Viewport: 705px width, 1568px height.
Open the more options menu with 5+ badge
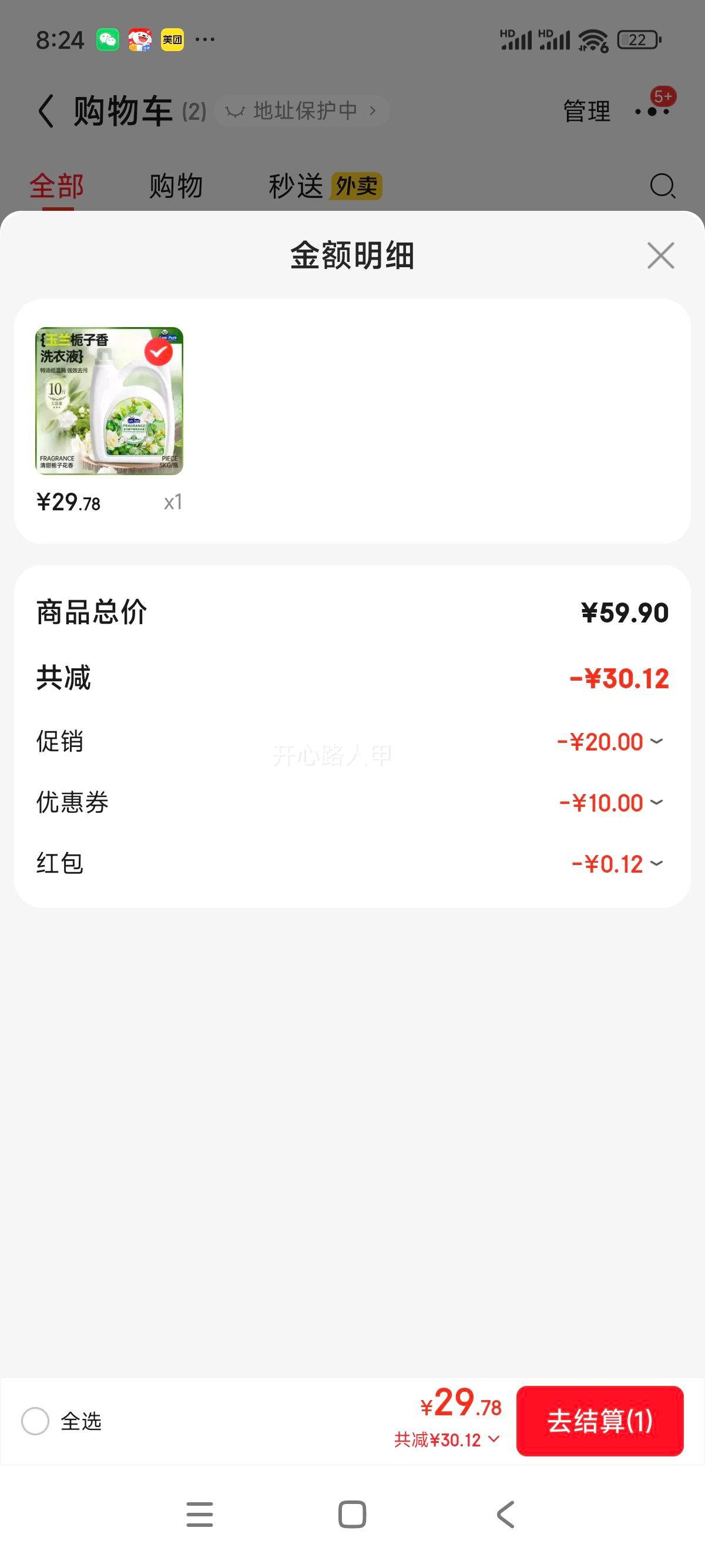653,111
